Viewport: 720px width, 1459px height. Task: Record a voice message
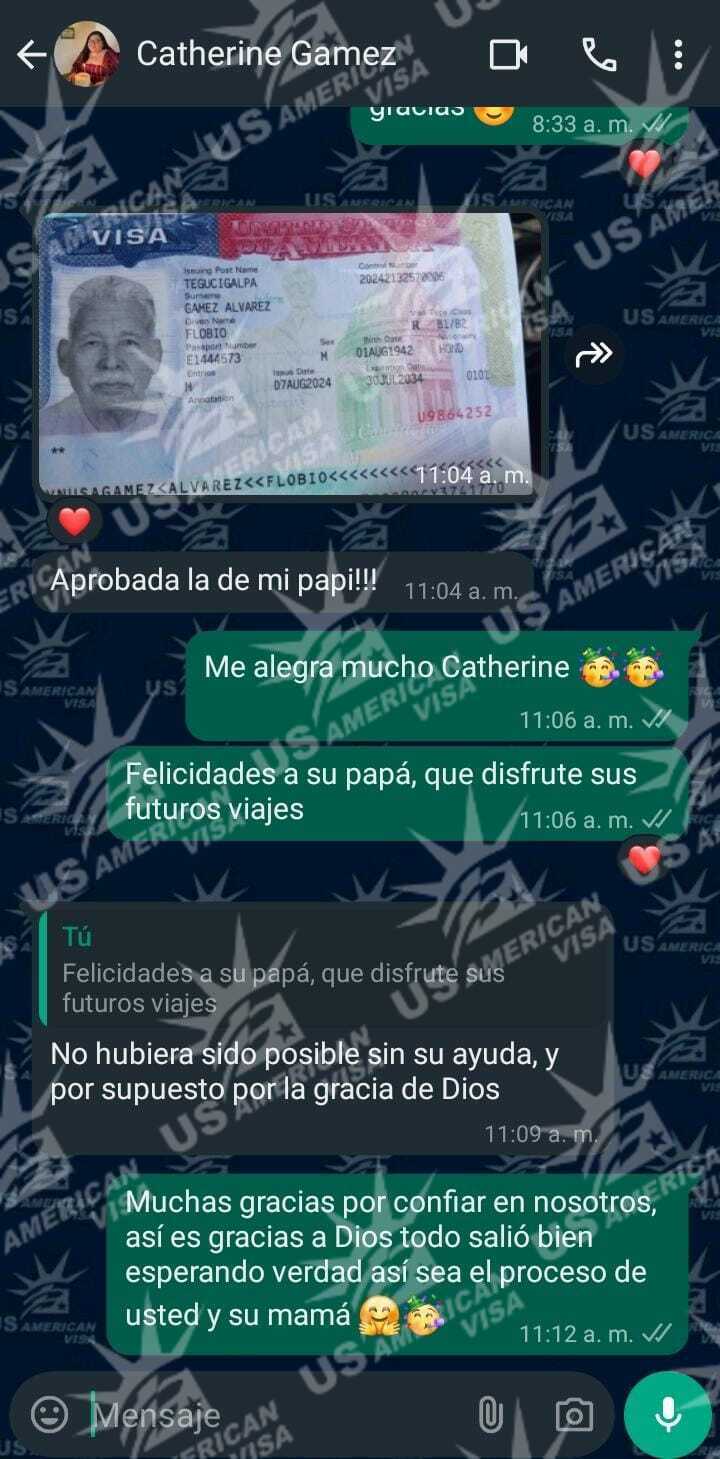pos(667,1414)
